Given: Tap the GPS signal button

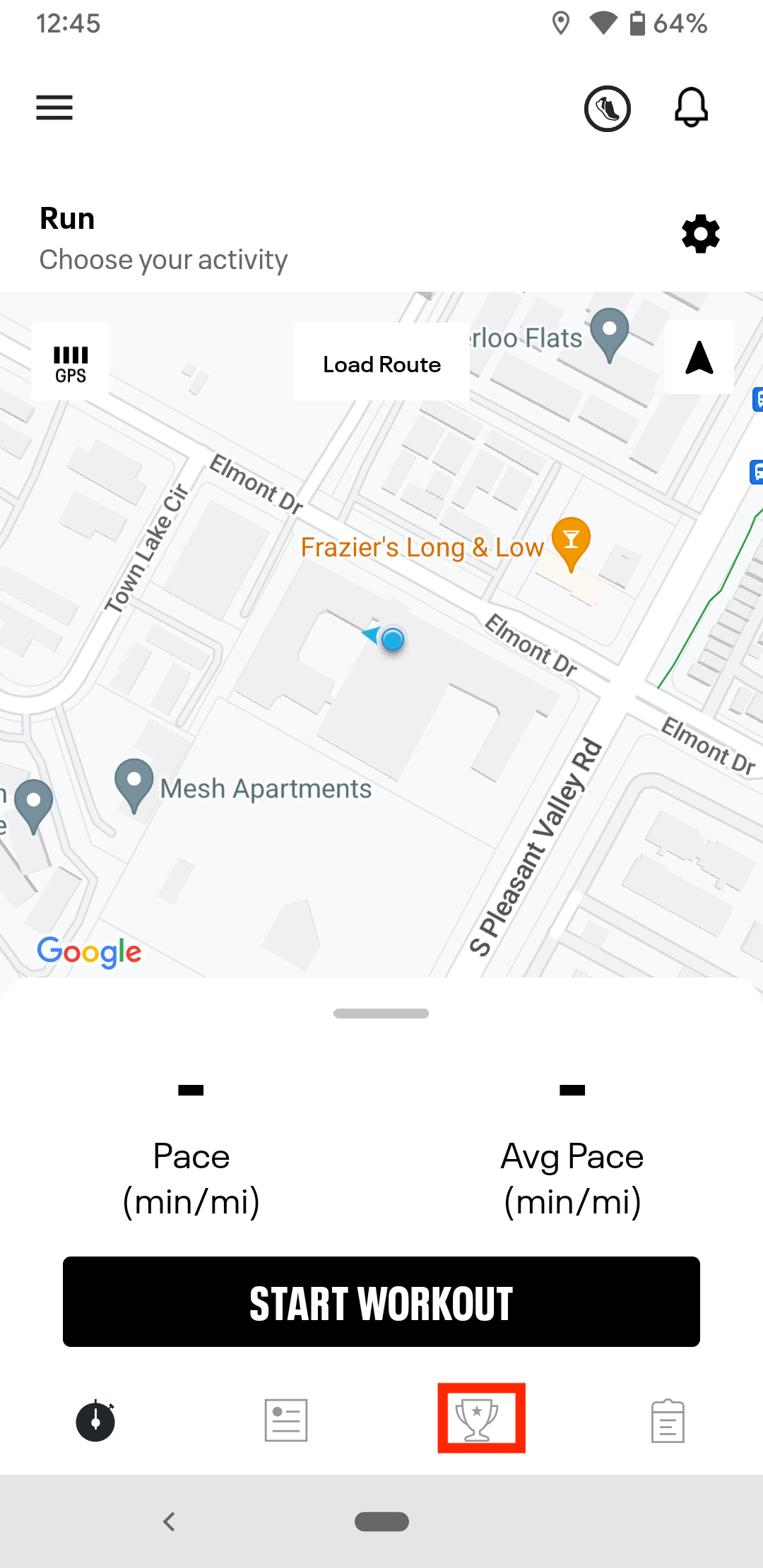Looking at the screenshot, I should tap(71, 362).
